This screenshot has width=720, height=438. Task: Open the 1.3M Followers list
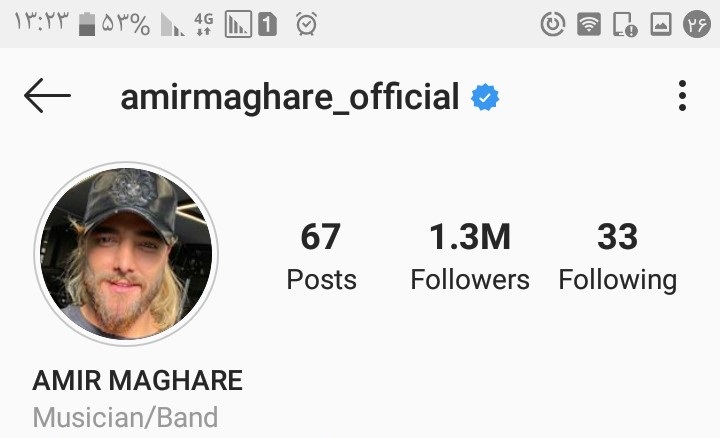point(470,257)
